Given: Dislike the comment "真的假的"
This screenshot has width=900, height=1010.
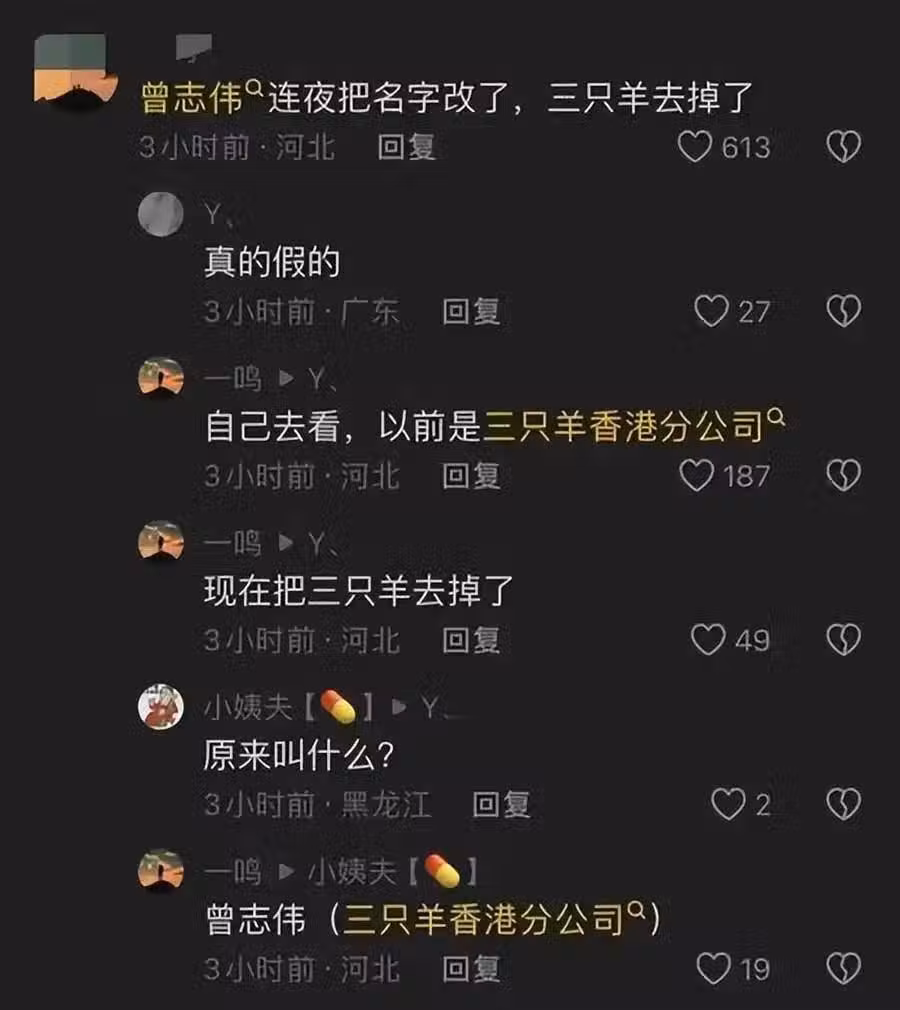Looking at the screenshot, I should pyautogui.click(x=843, y=312).
